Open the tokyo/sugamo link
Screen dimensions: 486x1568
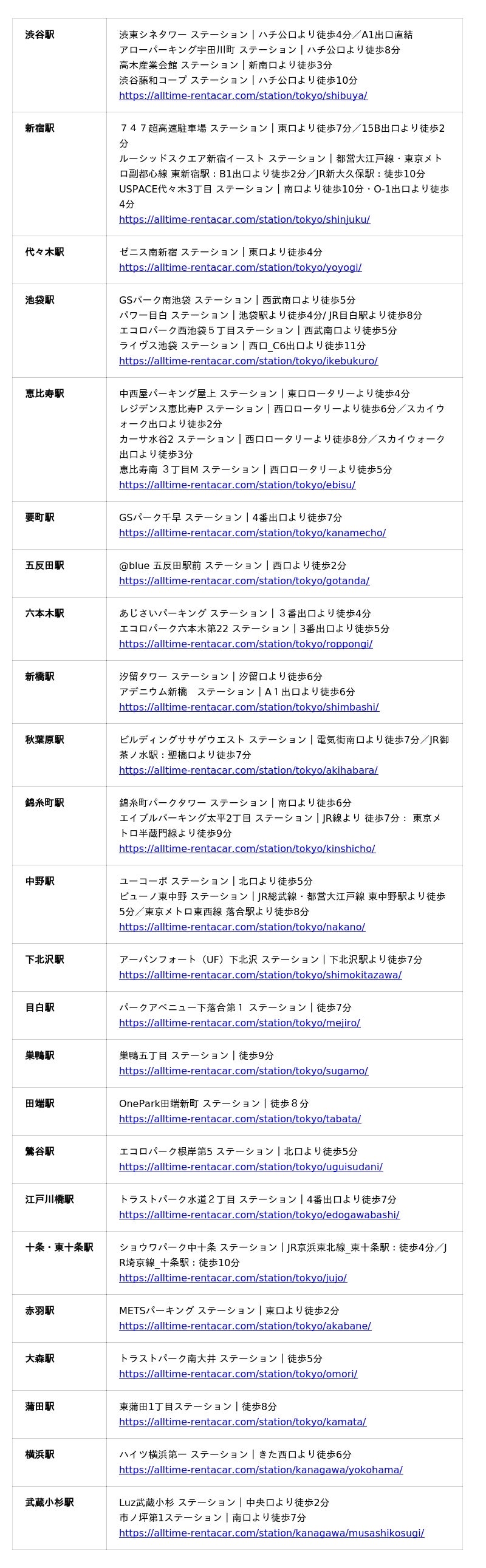click(244, 1071)
